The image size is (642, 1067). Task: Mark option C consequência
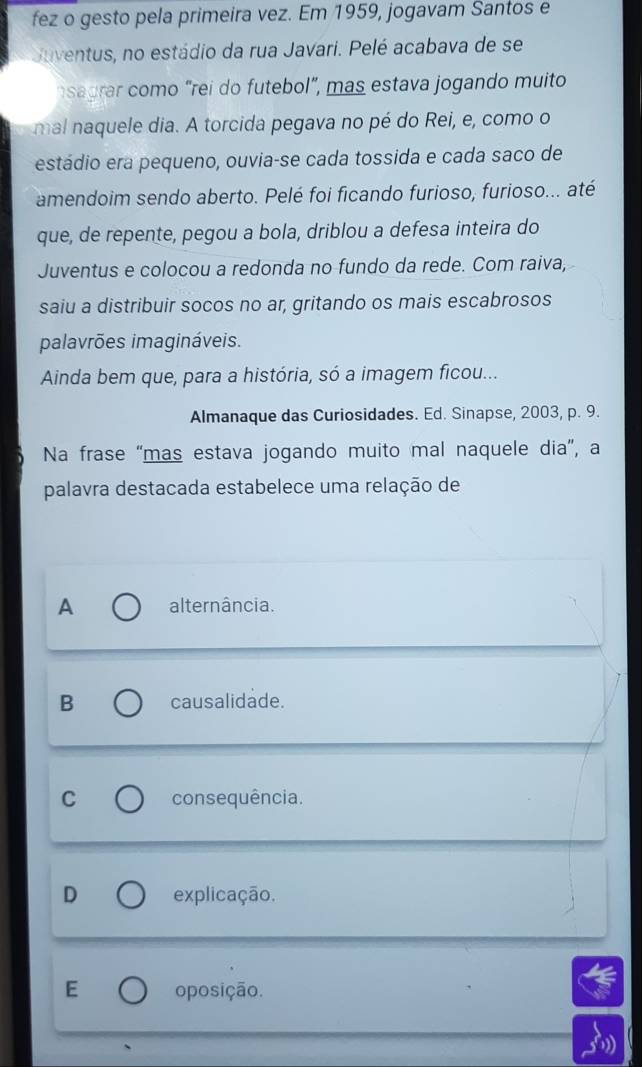pos(128,799)
